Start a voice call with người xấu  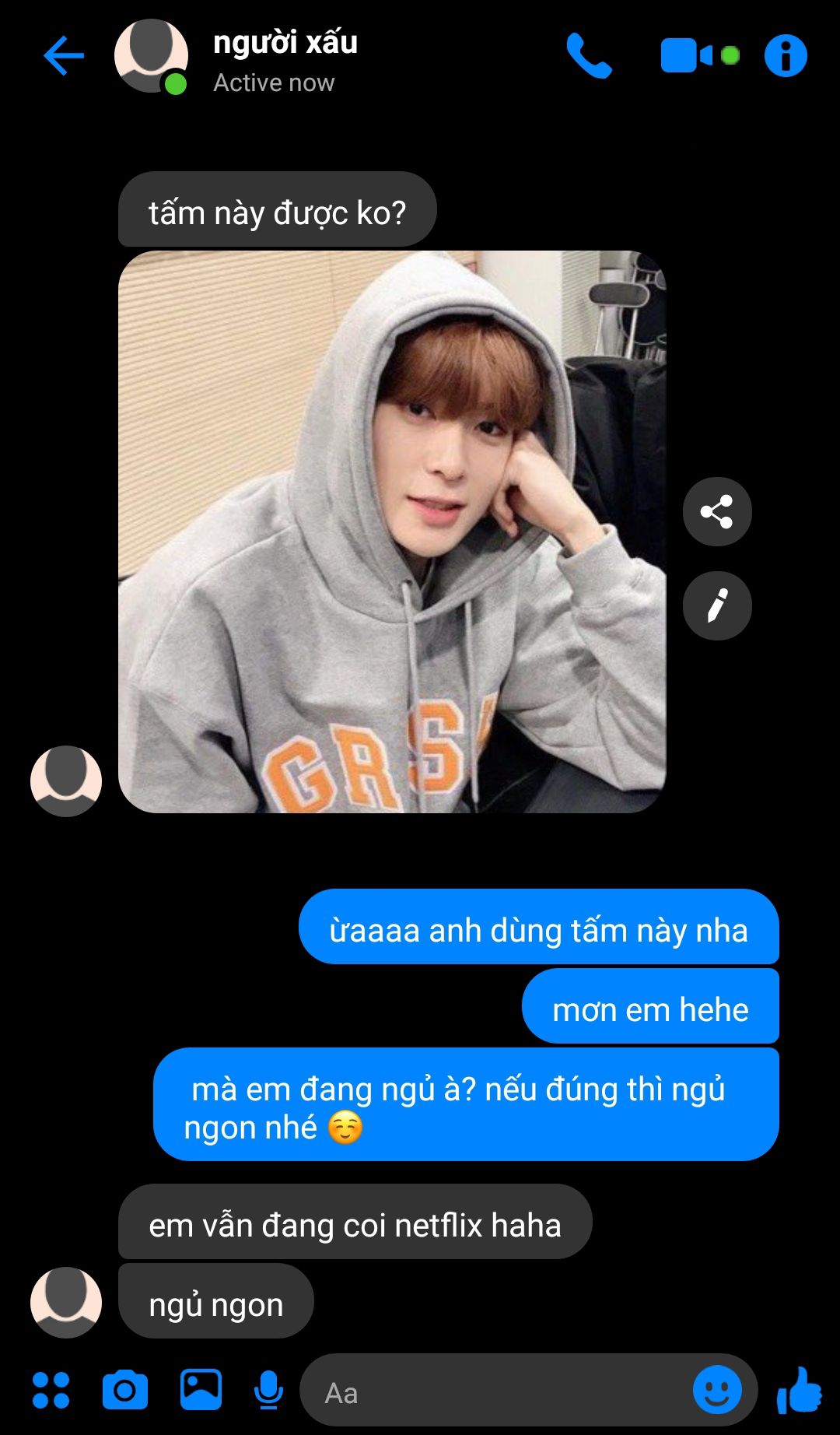(589, 56)
